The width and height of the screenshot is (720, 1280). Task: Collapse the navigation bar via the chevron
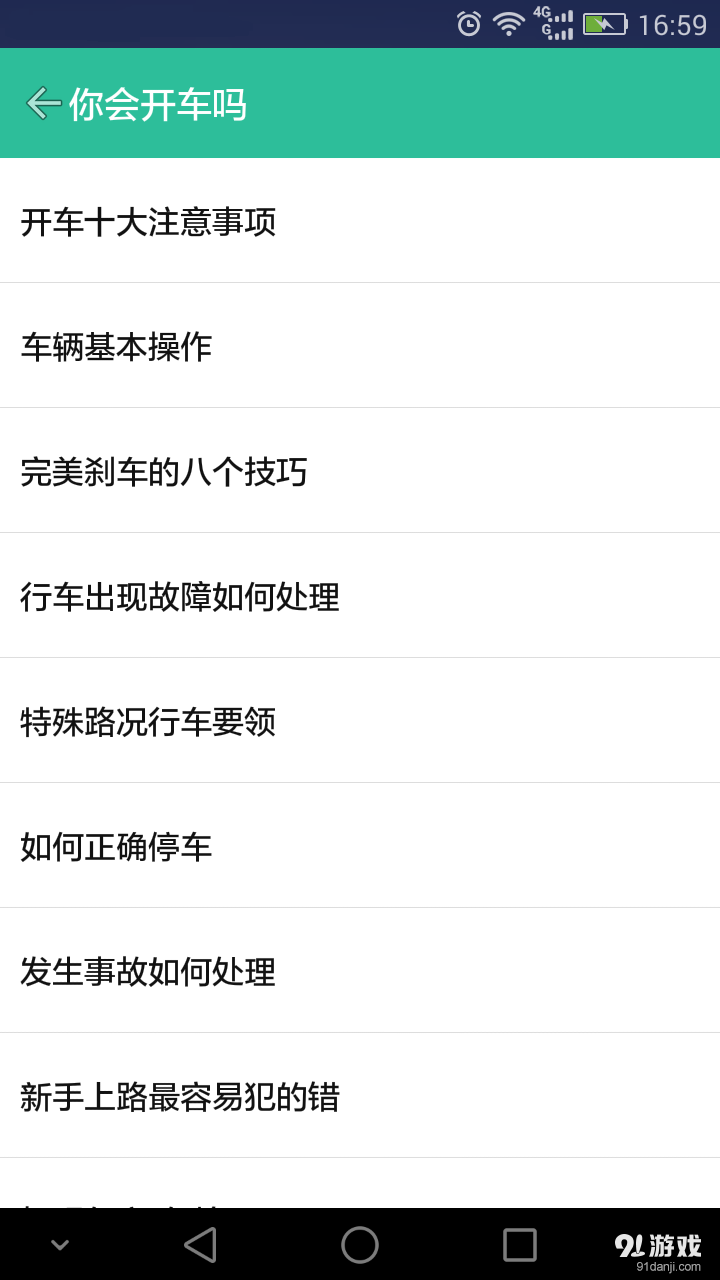58,1243
